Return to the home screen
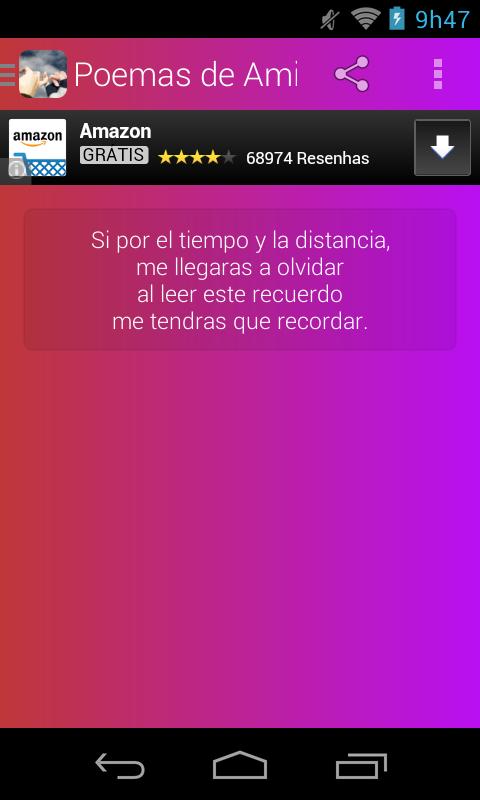 point(240,765)
